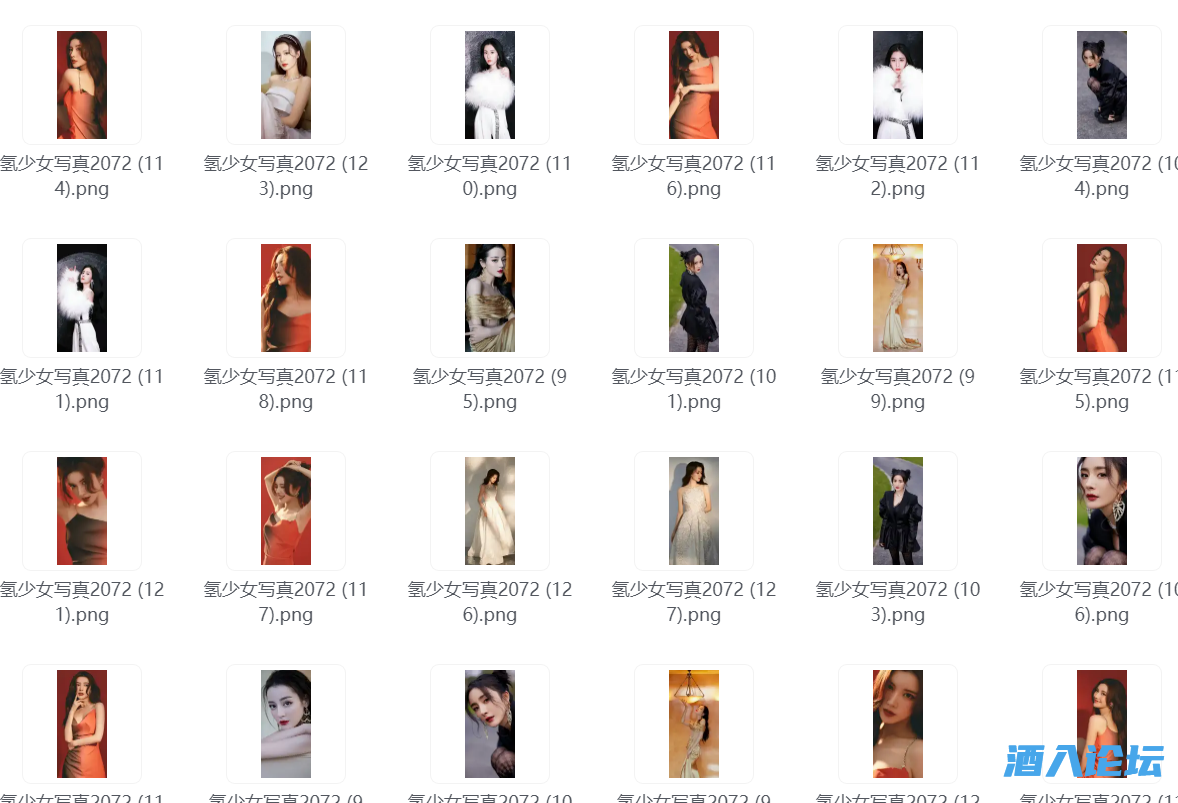Open 氢少女写真2072 (101).png
The image size is (1178, 803).
pos(694,298)
